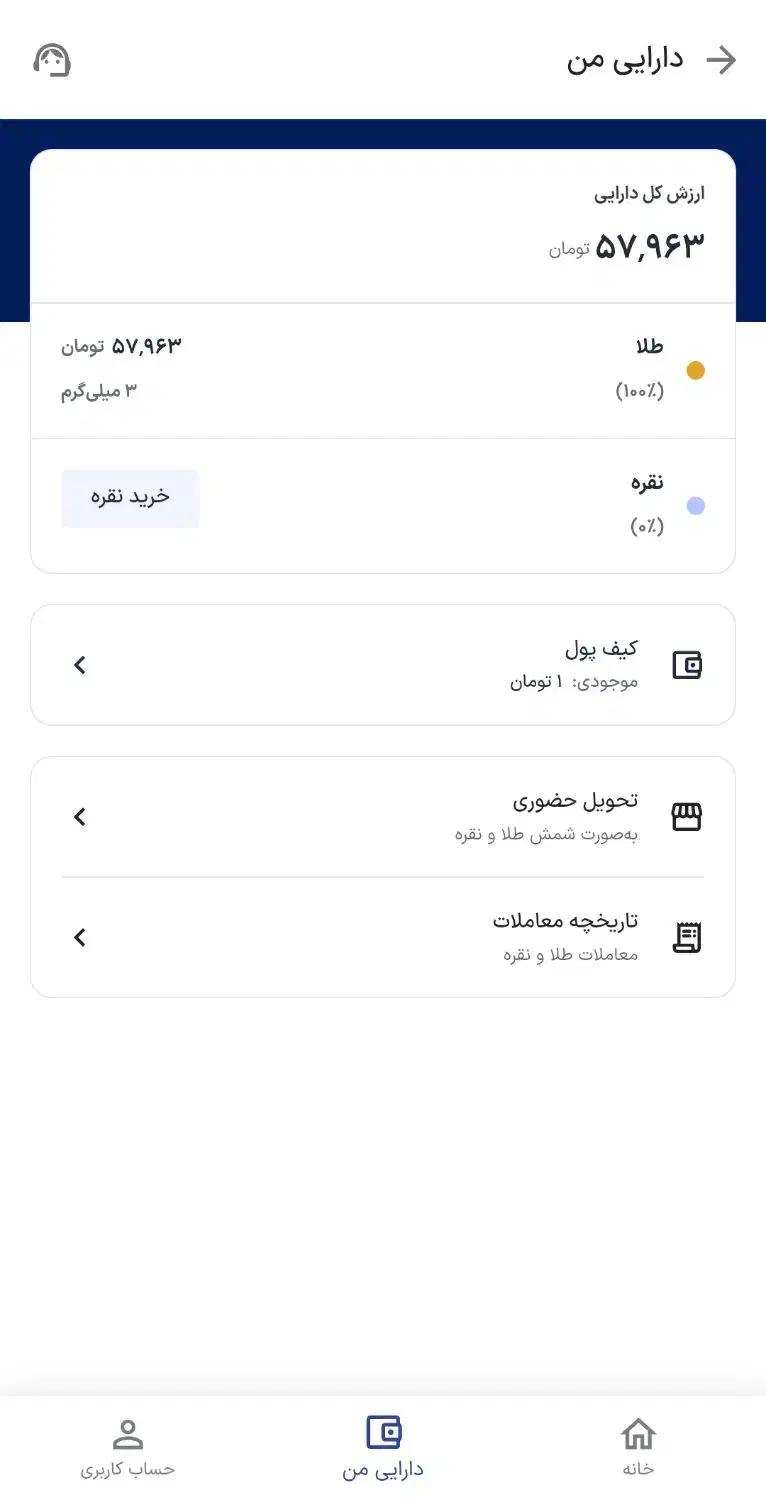The image size is (766, 1500).
Task: Expand تحویل حضوری using its chevron
Action: tap(79, 816)
